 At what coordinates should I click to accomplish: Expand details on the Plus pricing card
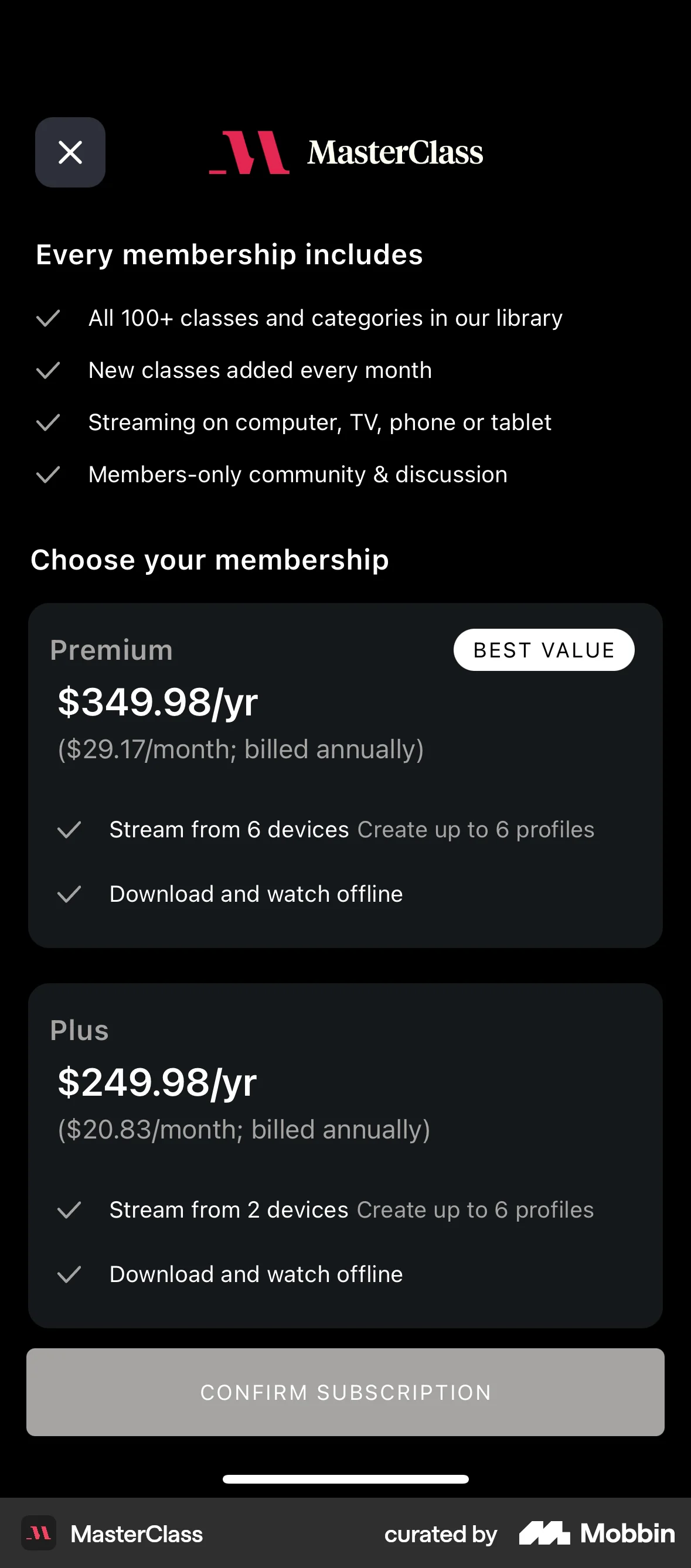click(345, 1154)
